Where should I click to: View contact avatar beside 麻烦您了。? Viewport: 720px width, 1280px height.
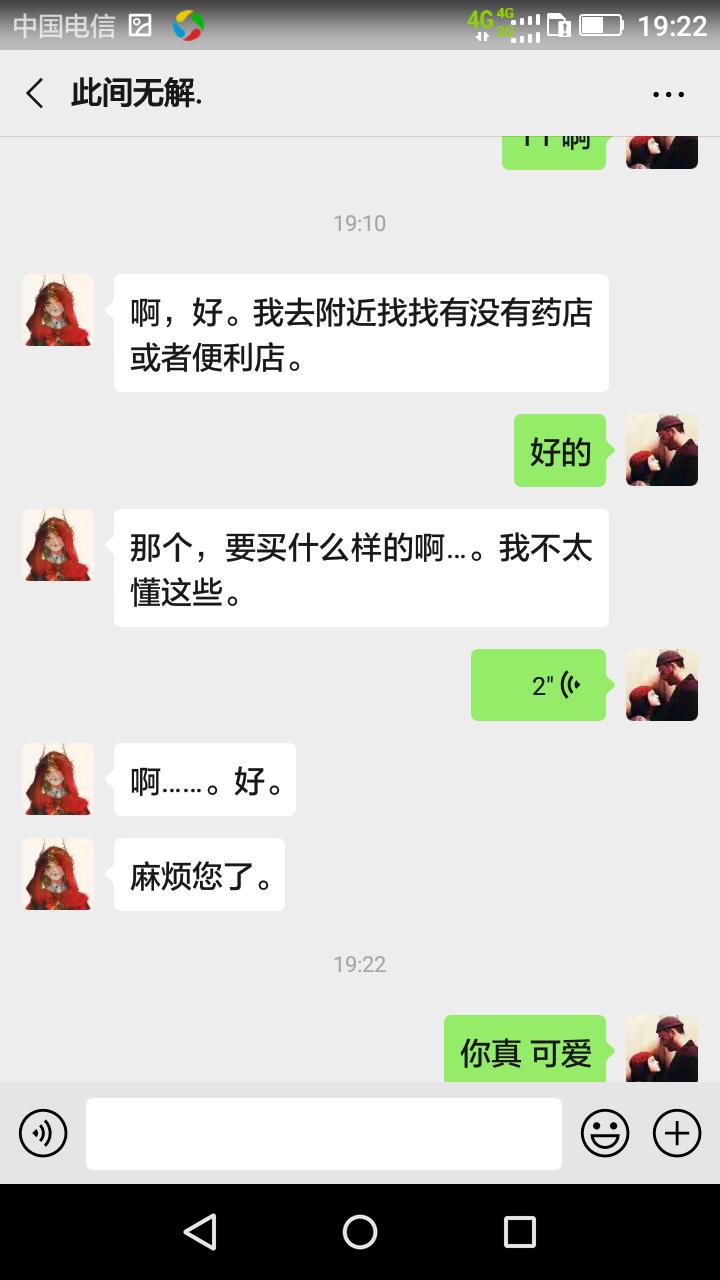pyautogui.click(x=58, y=874)
